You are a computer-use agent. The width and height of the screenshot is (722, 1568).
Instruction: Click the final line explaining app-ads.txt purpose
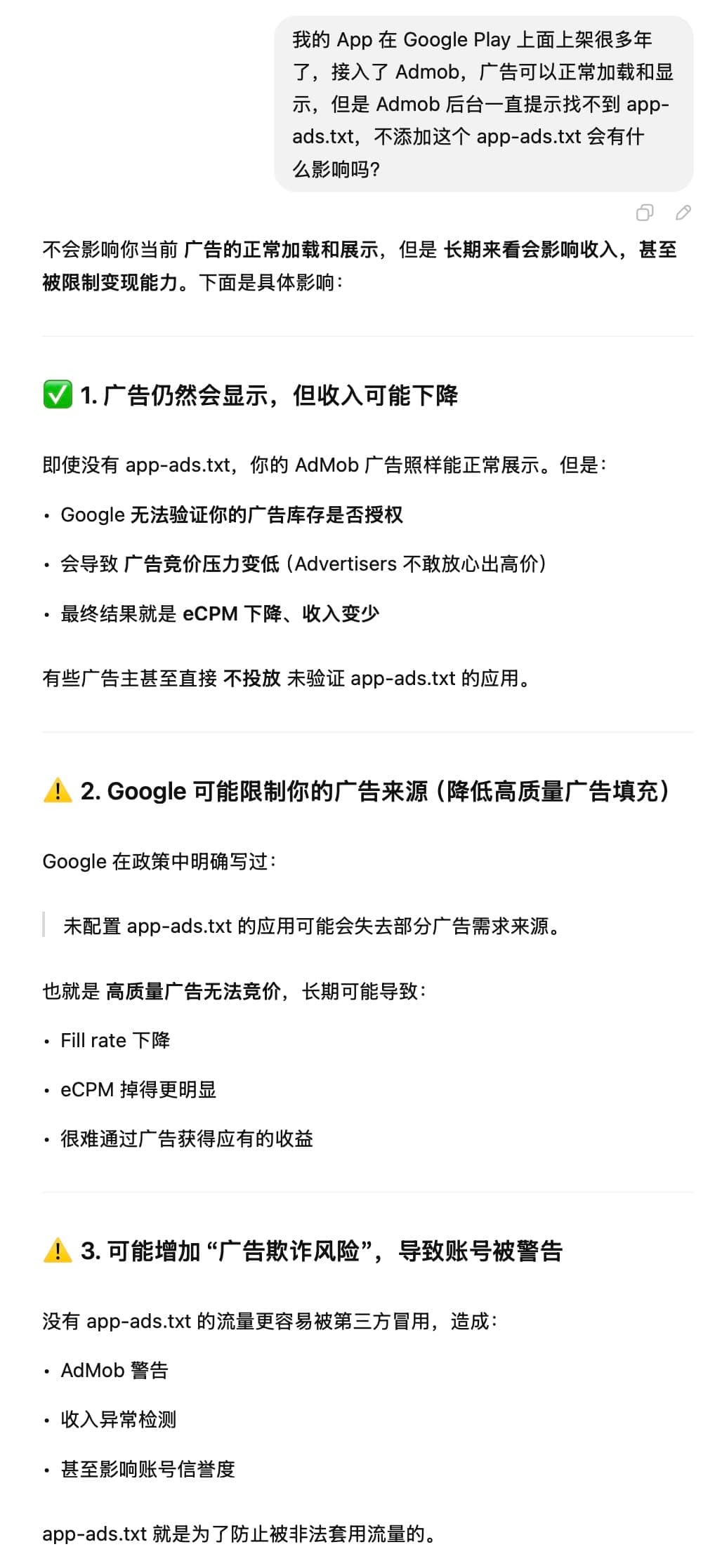click(x=239, y=1536)
